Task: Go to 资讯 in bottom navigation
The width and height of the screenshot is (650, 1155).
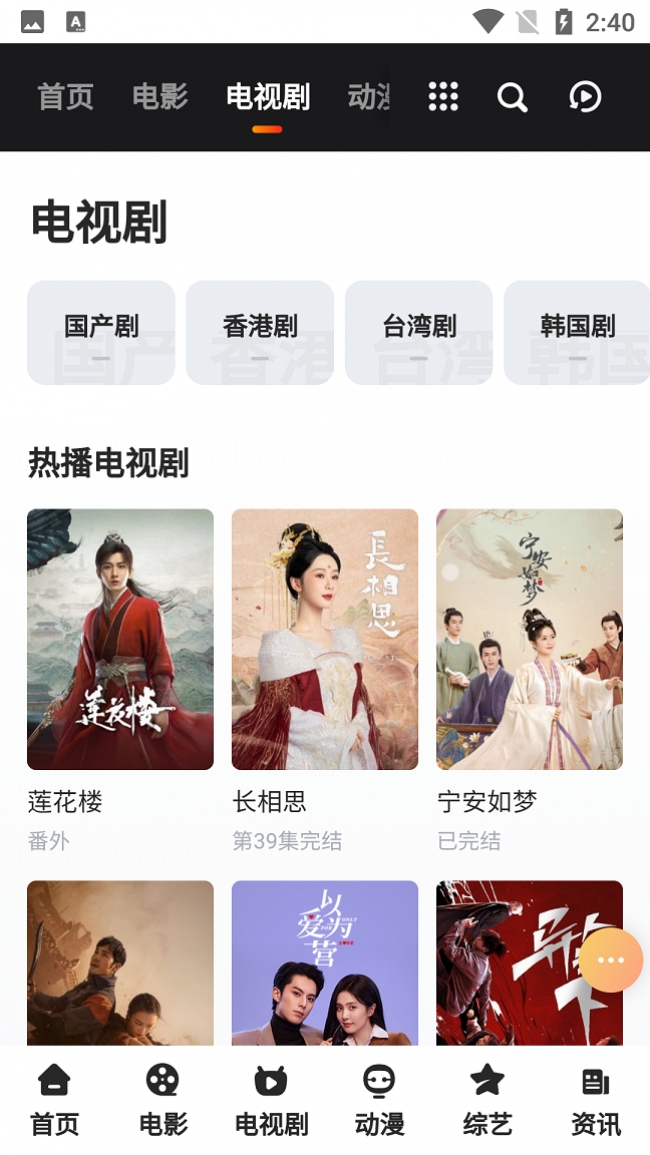Action: pyautogui.click(x=596, y=1100)
